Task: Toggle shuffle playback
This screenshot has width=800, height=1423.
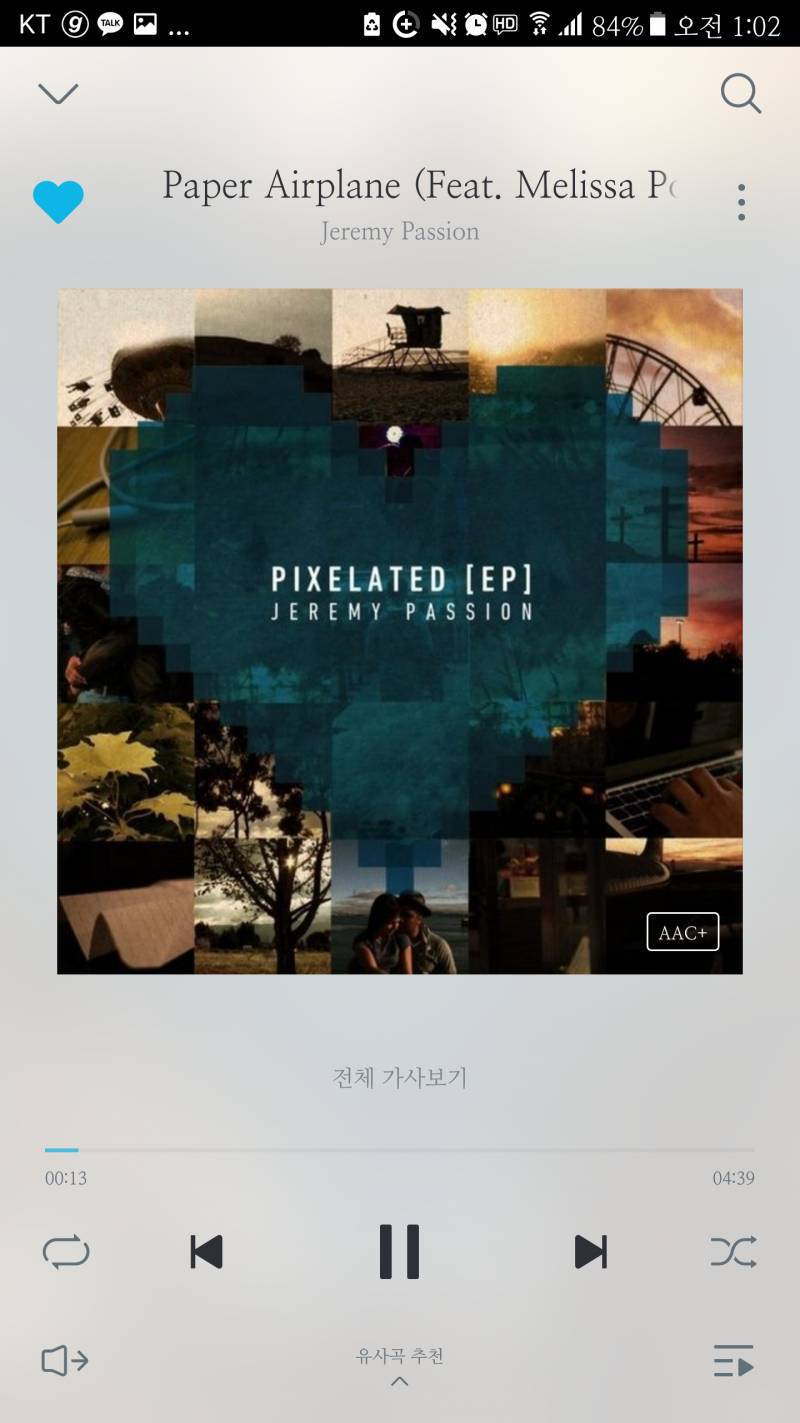Action: (x=733, y=1252)
